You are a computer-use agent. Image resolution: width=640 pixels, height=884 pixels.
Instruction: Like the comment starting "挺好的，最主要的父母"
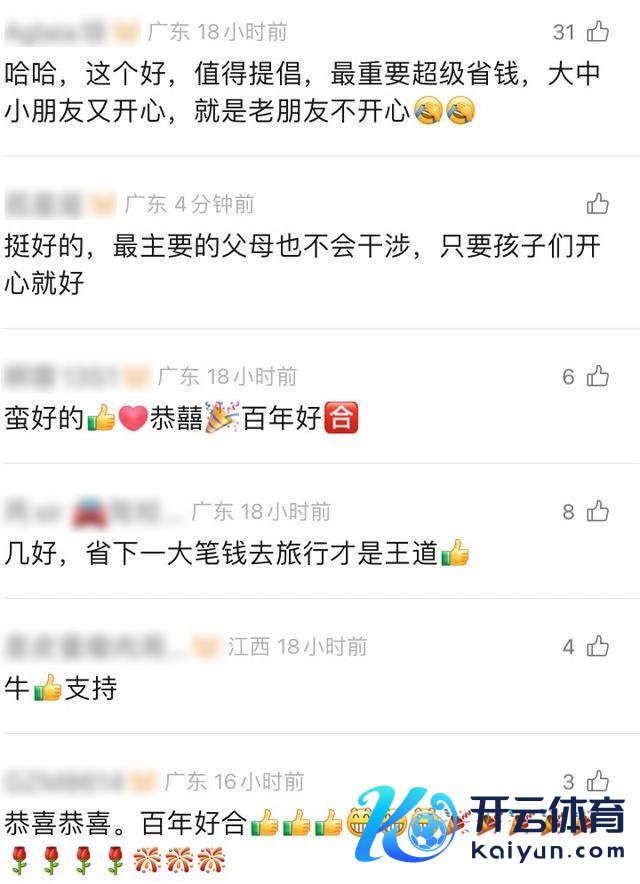(598, 204)
